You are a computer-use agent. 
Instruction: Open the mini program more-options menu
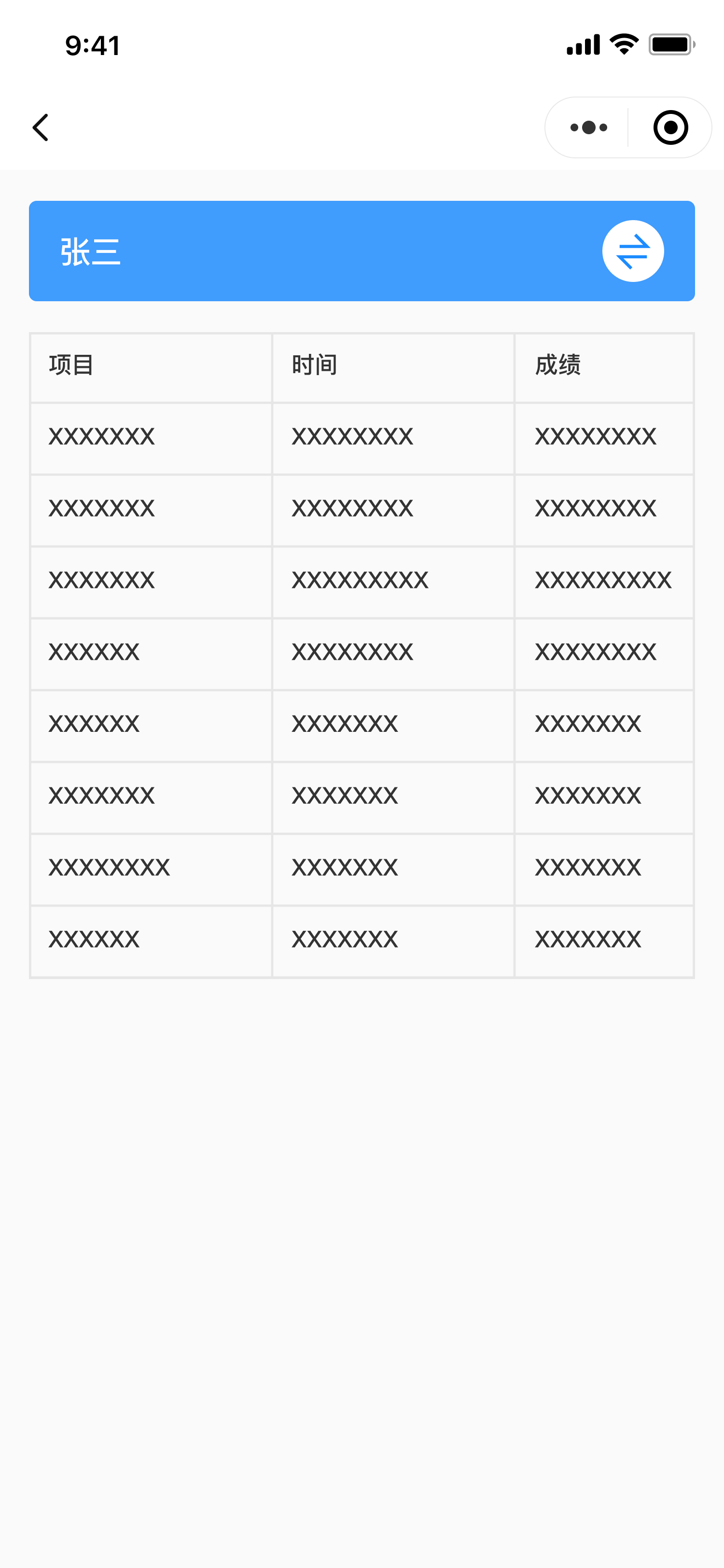[588, 127]
